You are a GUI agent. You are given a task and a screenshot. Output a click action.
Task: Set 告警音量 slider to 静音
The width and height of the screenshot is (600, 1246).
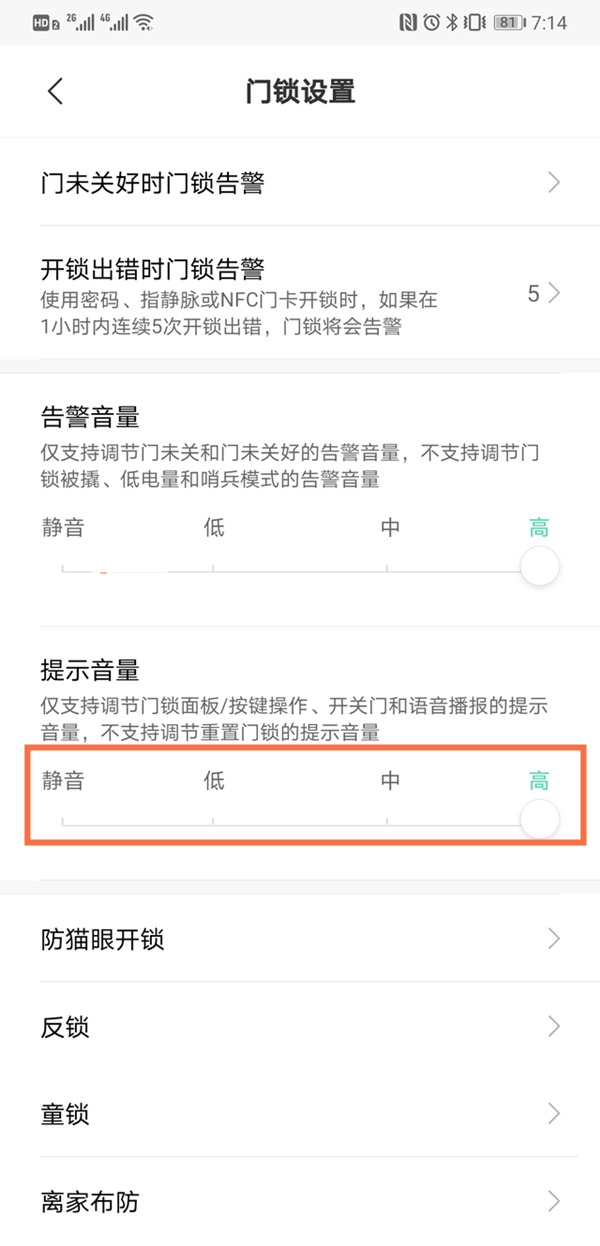tap(63, 568)
